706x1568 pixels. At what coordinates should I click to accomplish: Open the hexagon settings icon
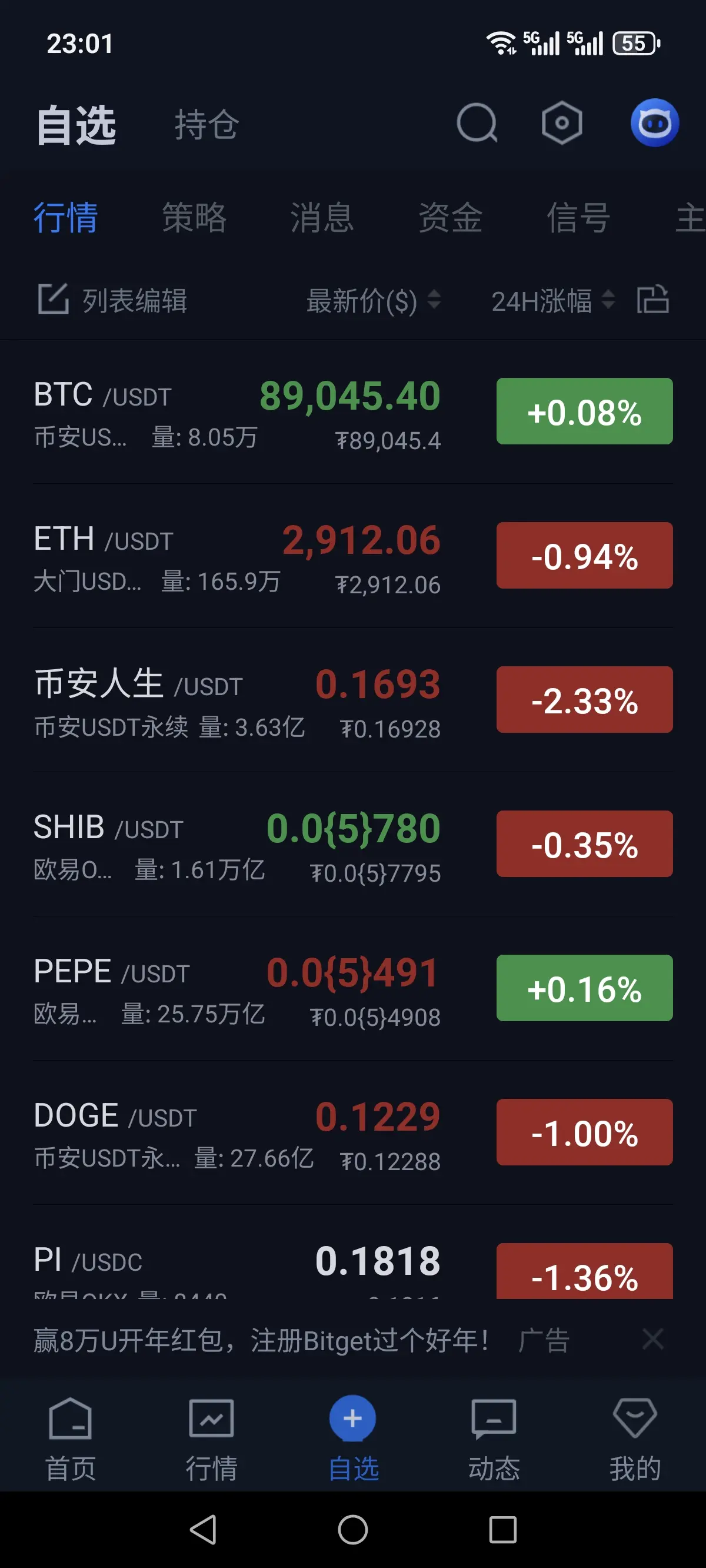tap(562, 123)
